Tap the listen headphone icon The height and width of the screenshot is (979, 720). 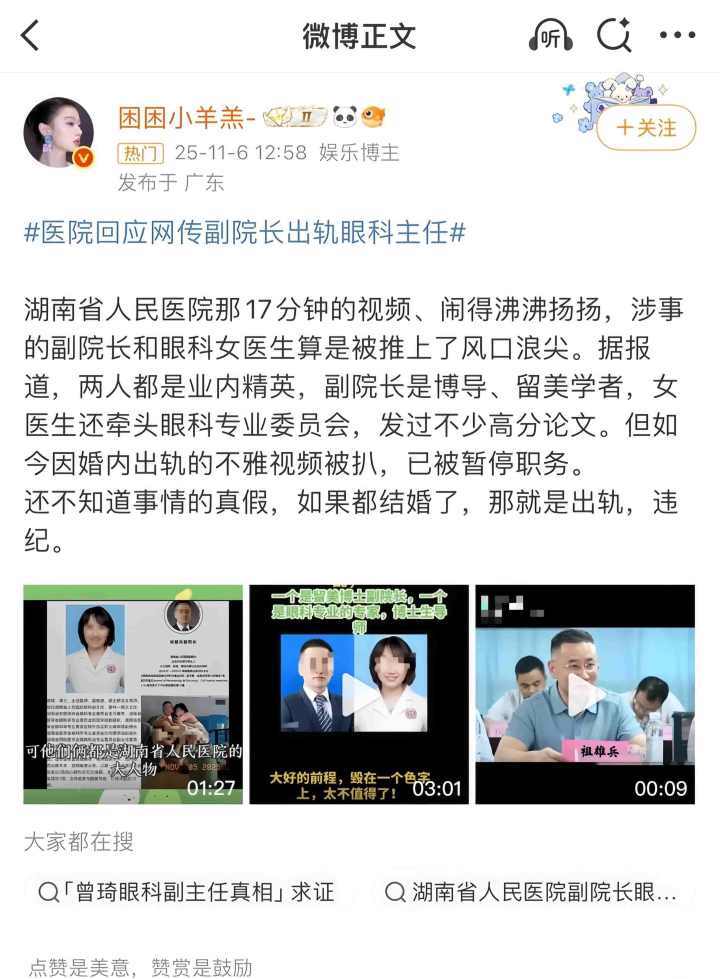(550, 37)
